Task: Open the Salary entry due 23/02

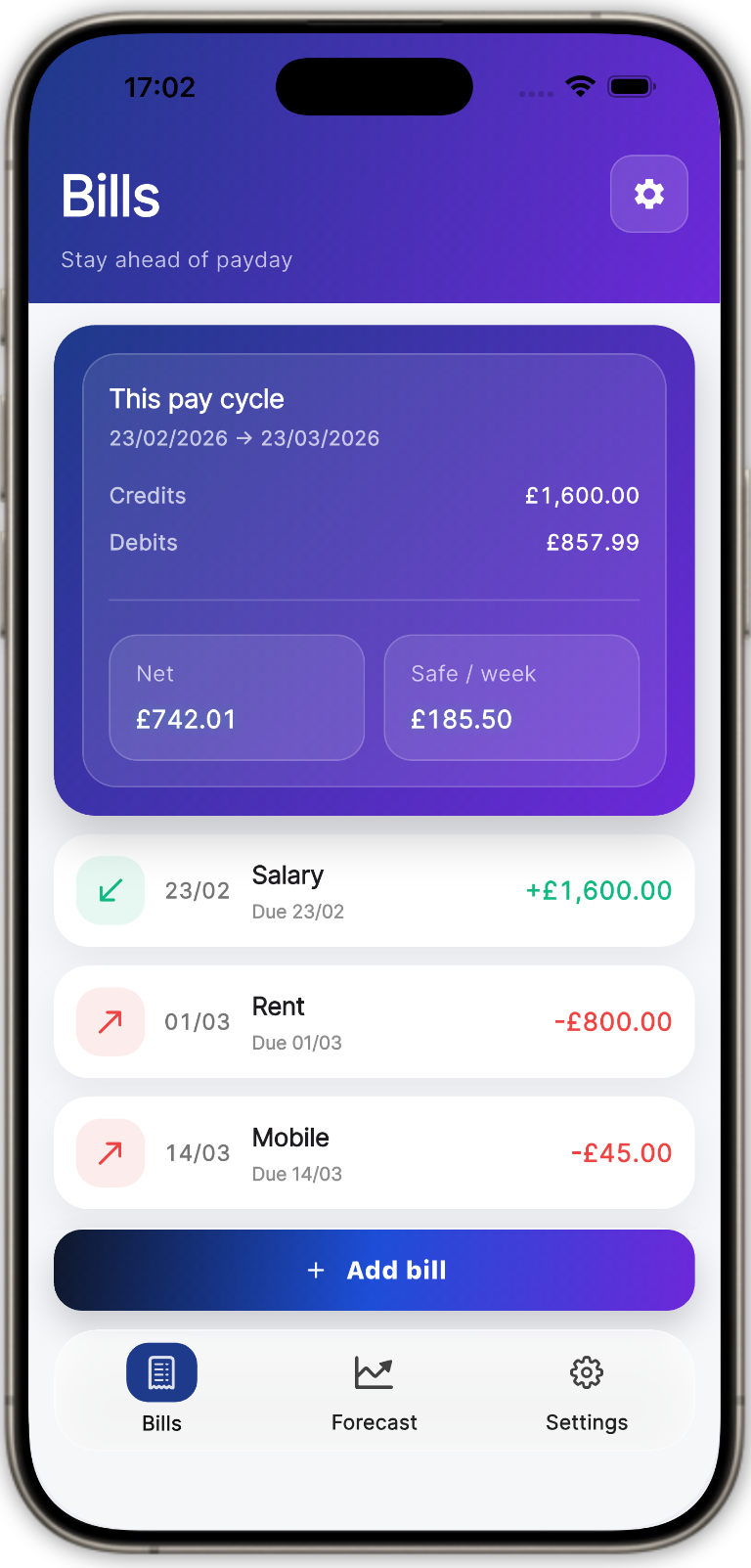Action: (x=374, y=891)
